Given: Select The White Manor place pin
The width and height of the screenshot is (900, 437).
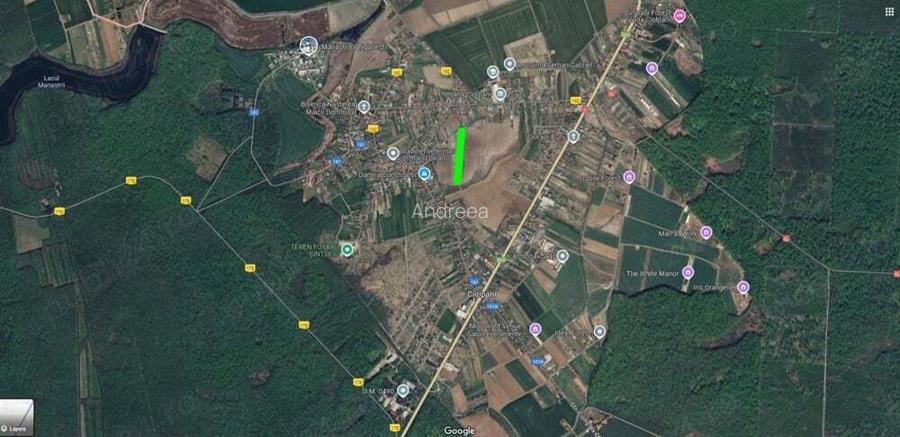Looking at the screenshot, I should click(x=688, y=272).
